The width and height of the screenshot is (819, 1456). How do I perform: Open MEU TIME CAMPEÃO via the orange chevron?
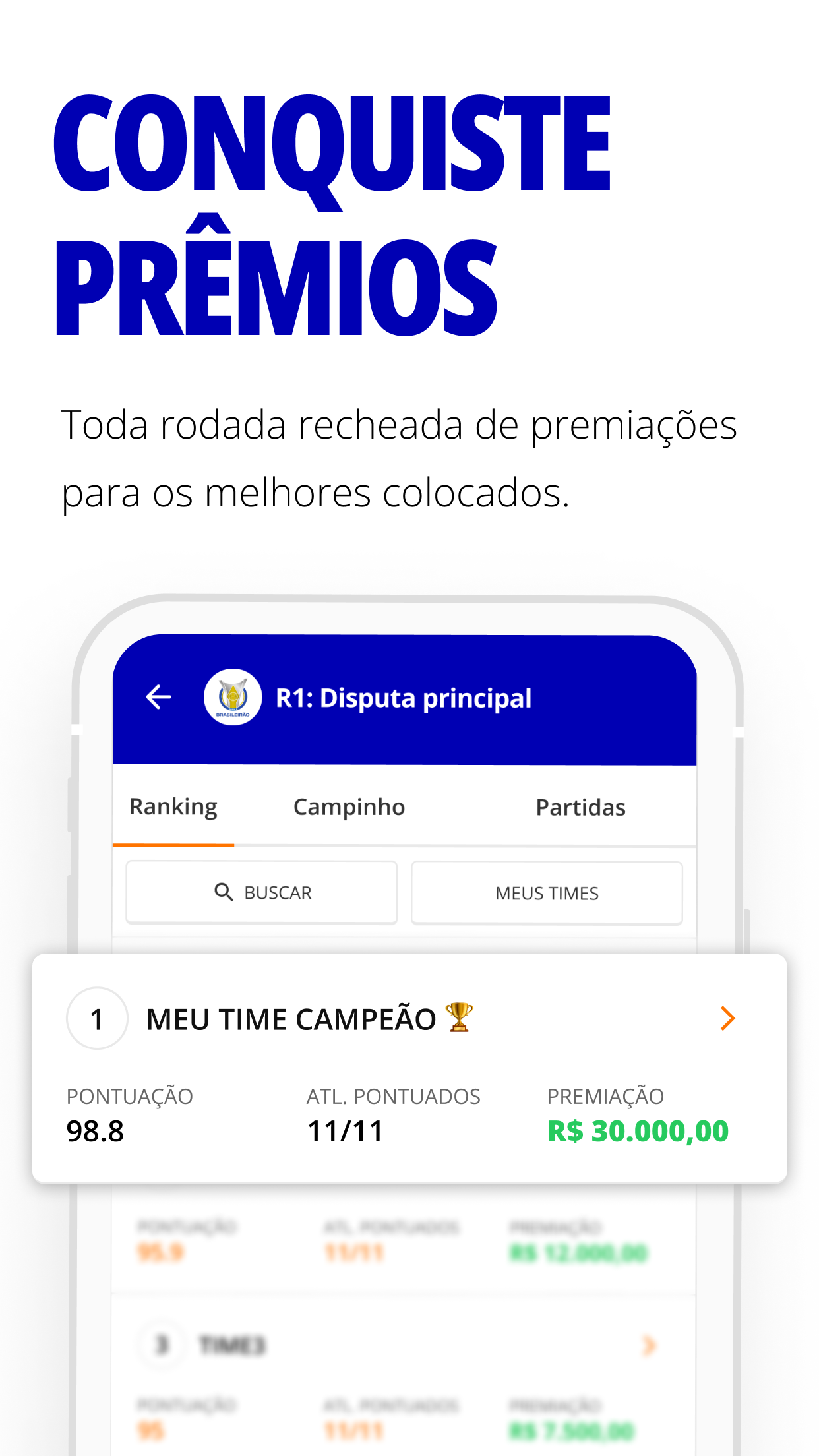(727, 1017)
